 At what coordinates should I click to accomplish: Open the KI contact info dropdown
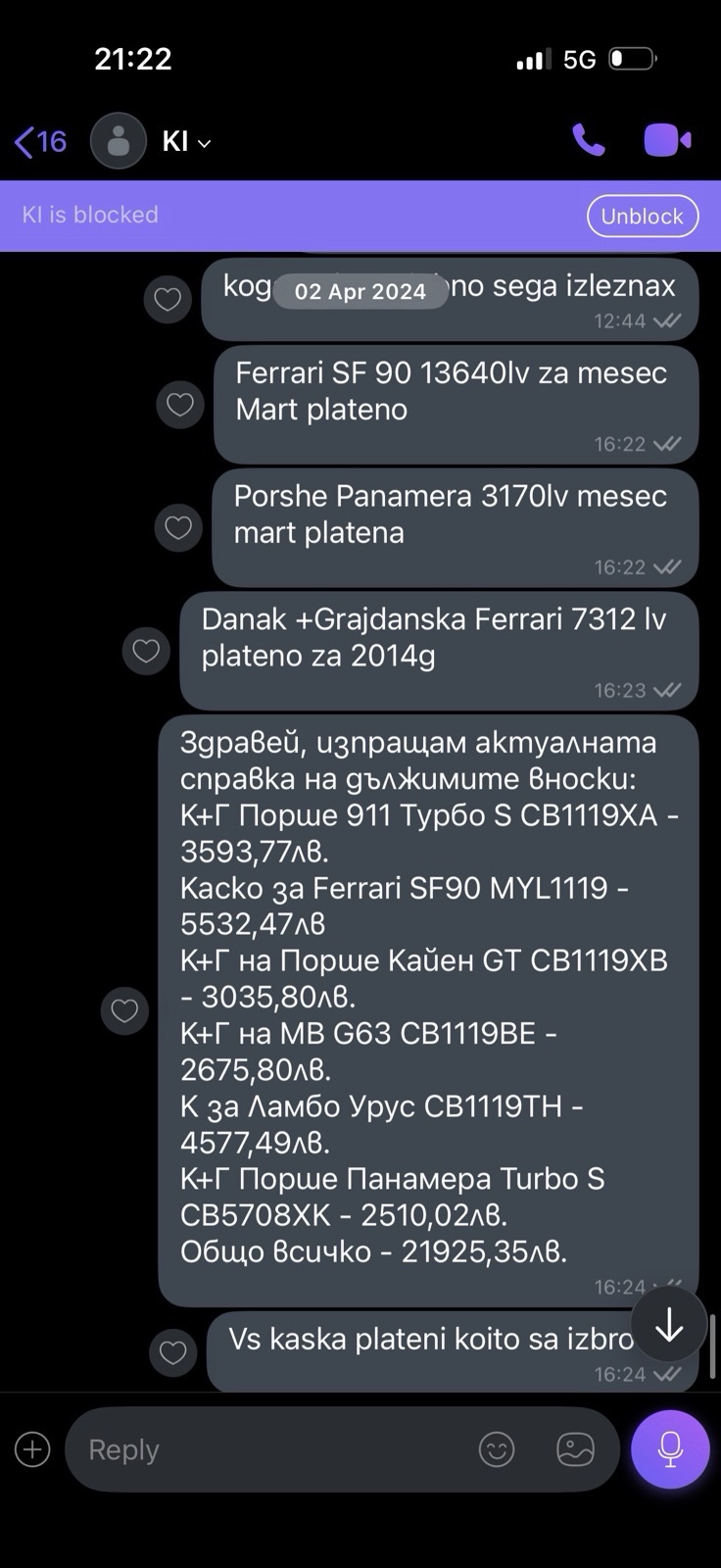[x=186, y=142]
